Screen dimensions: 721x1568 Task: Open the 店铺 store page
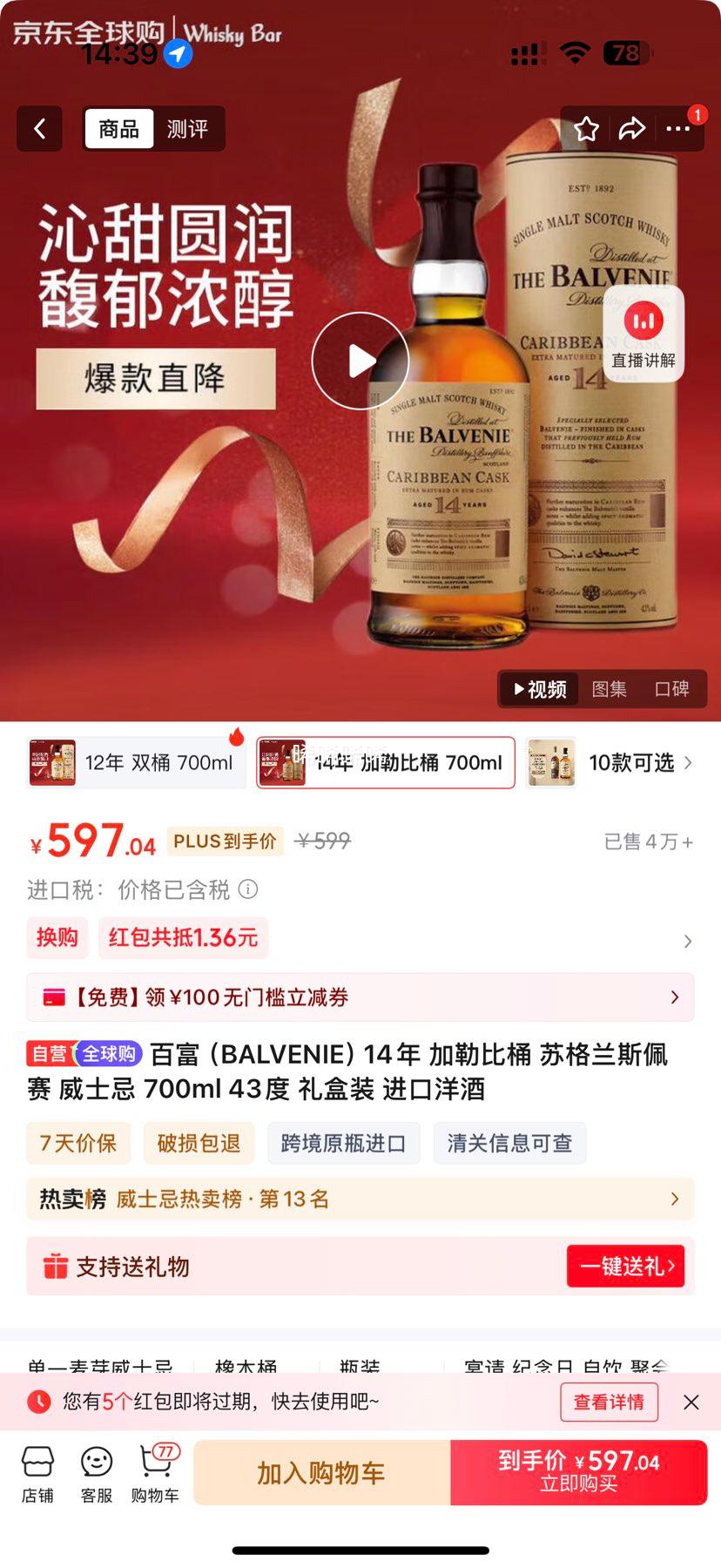37,1473
